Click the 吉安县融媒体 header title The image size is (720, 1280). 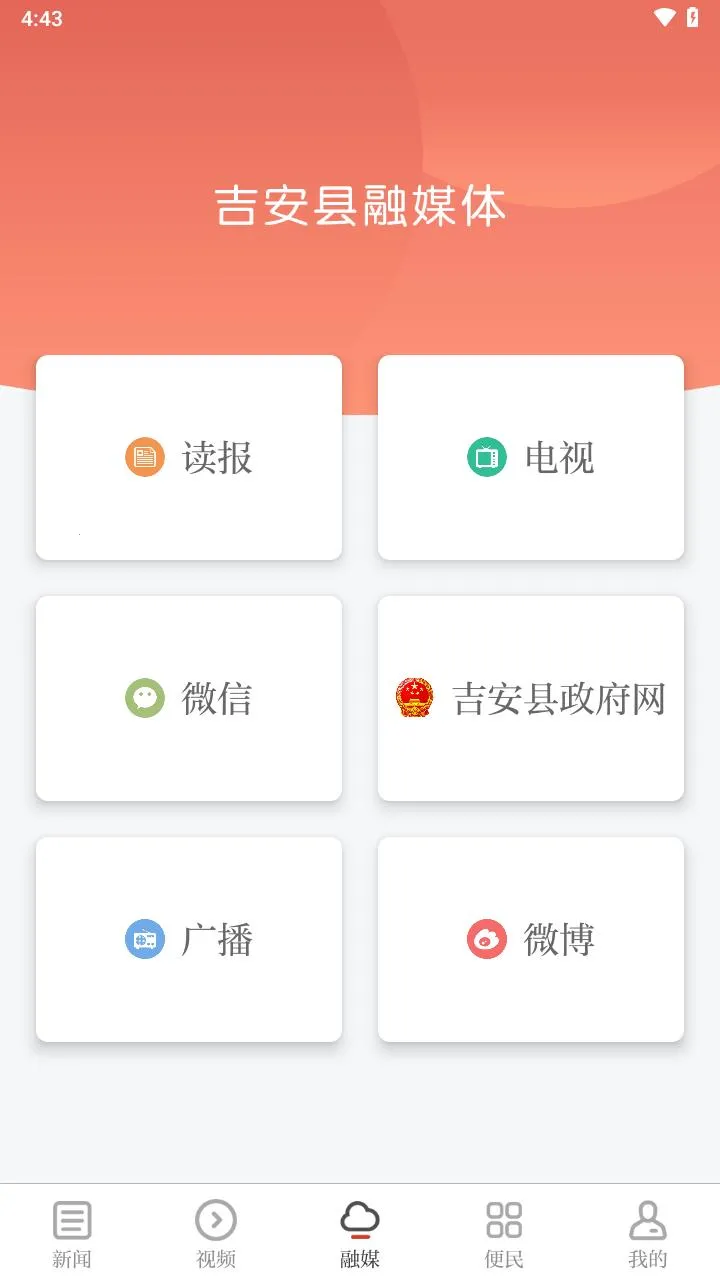(360, 206)
